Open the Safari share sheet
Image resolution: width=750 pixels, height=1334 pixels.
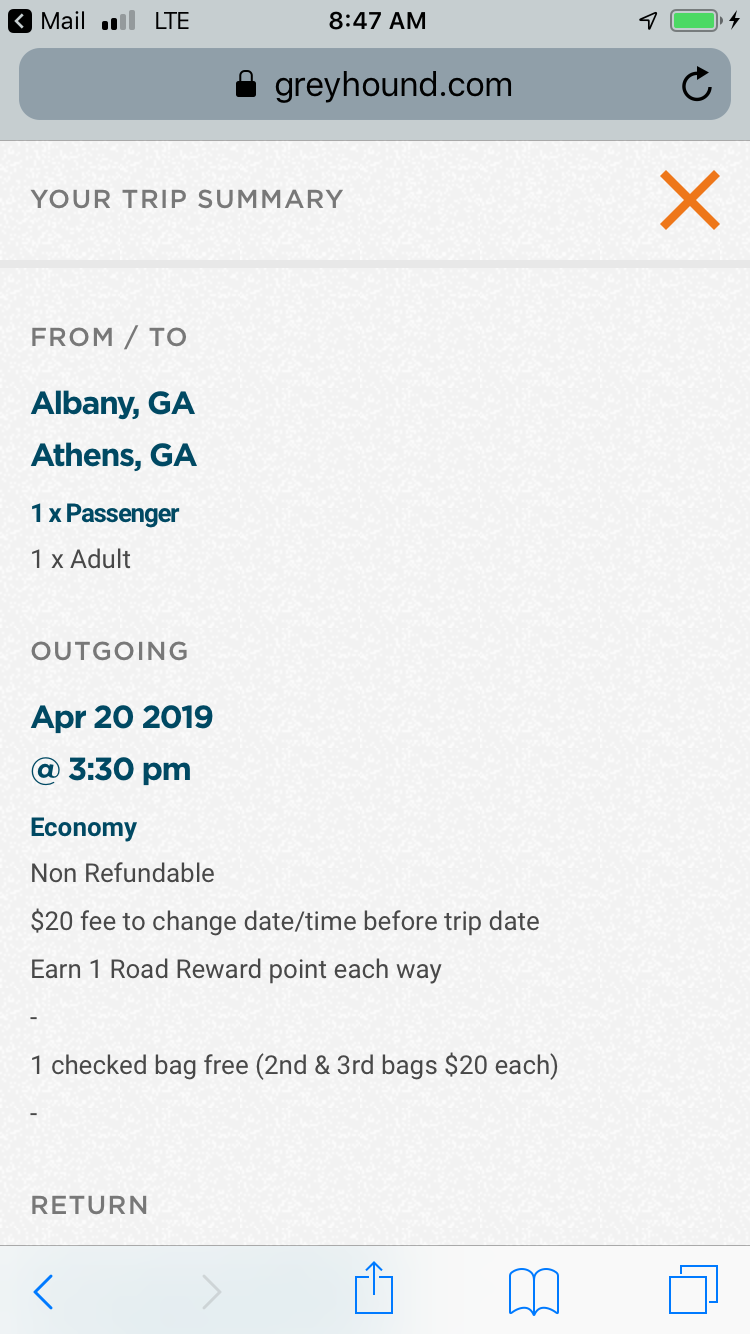(375, 1289)
